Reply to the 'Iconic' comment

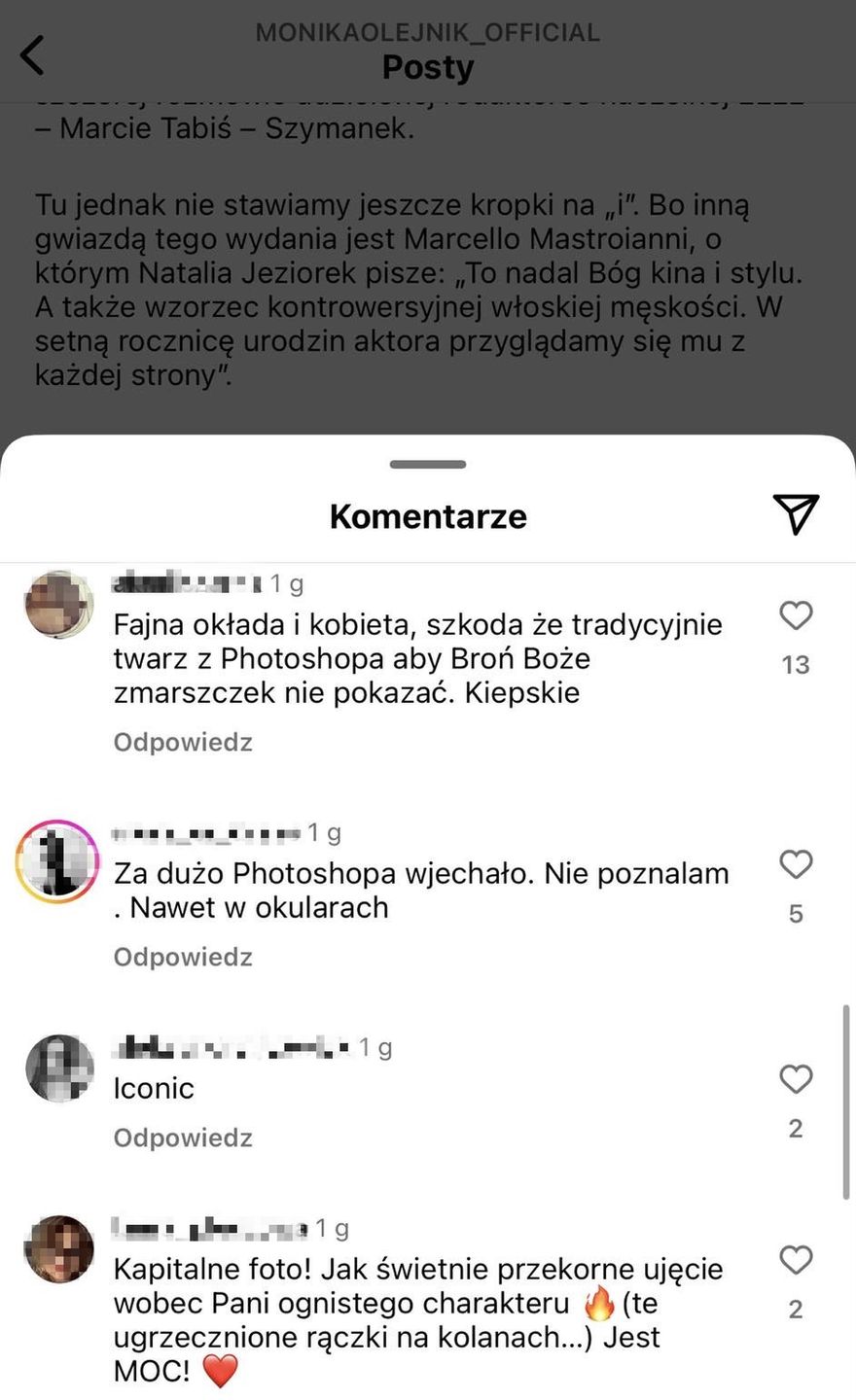(x=183, y=1138)
